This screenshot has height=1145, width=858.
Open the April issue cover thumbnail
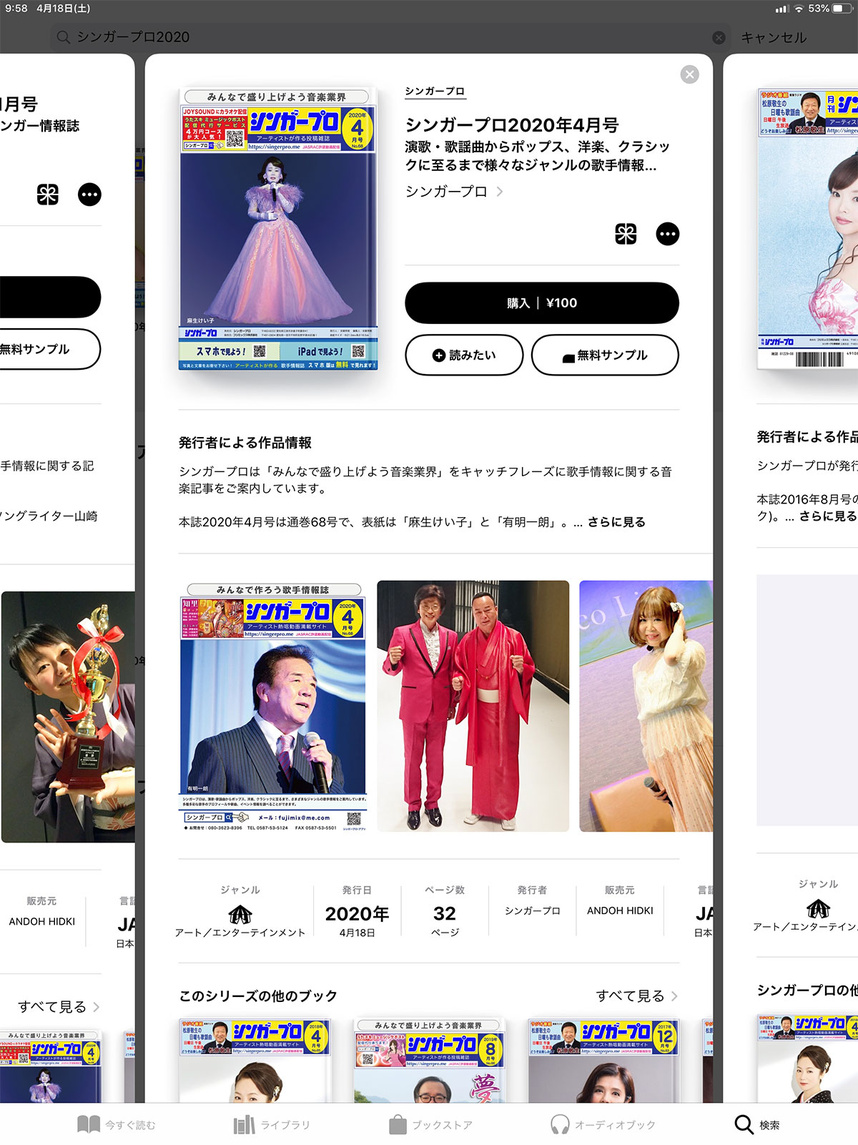(278, 225)
